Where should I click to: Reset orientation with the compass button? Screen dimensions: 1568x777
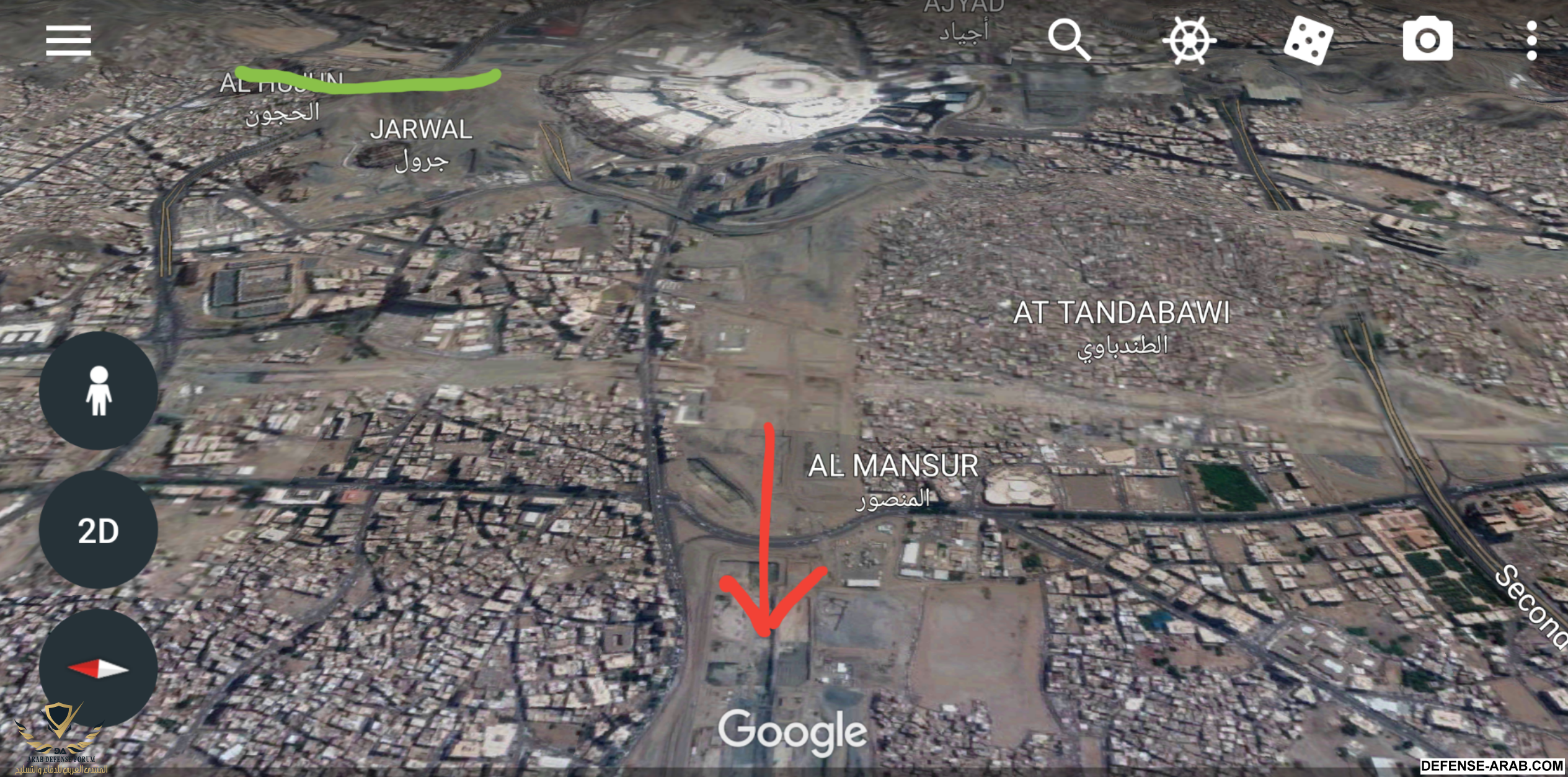coord(98,668)
